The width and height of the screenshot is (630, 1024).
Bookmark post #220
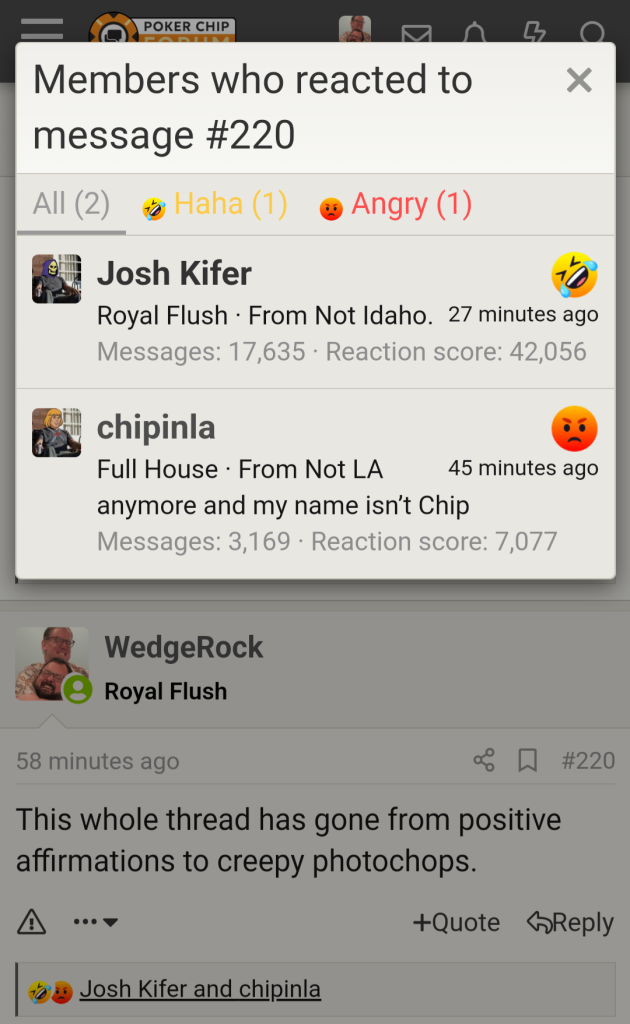(x=527, y=761)
